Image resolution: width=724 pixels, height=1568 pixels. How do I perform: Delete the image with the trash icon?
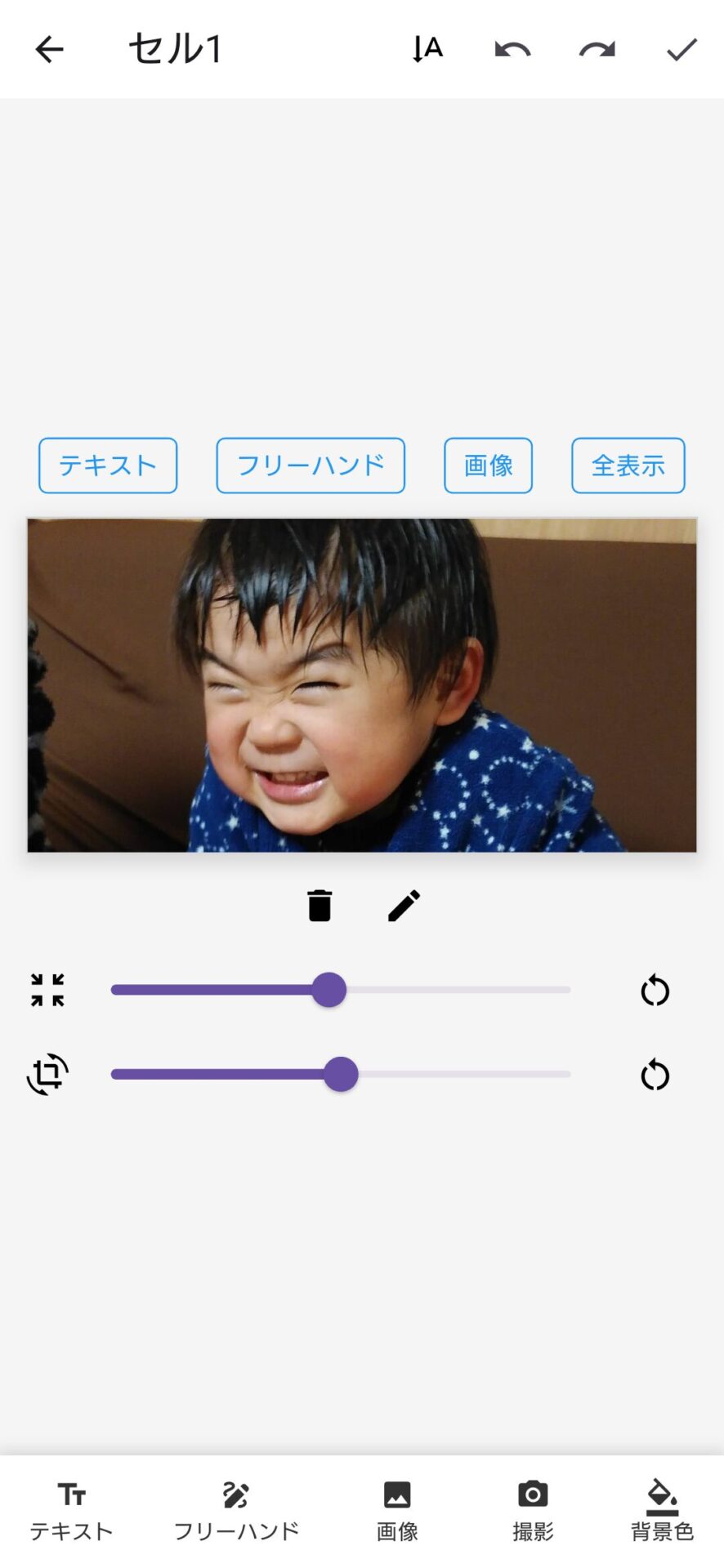320,906
